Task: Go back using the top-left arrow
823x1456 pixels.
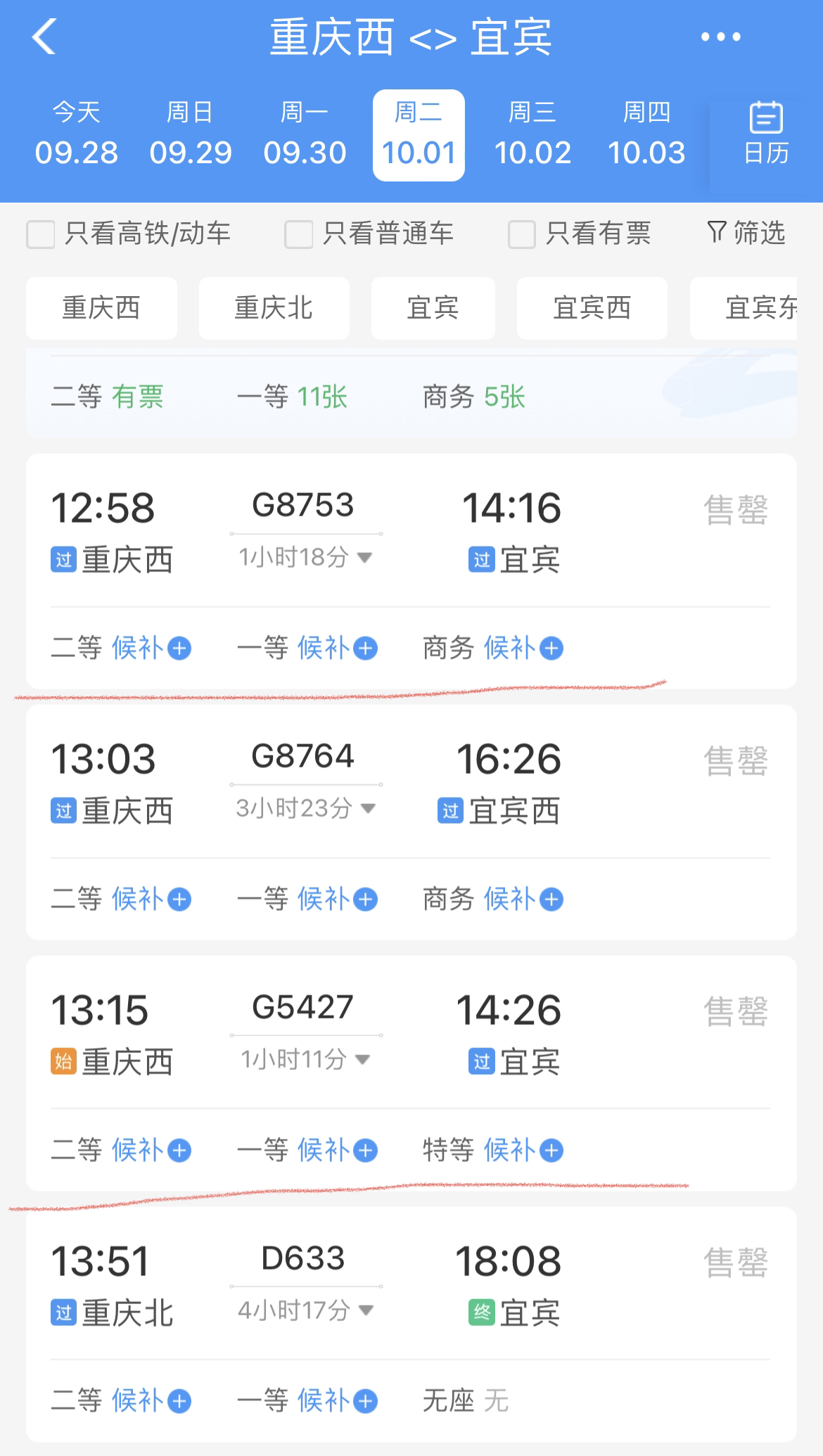Action: coord(44,37)
